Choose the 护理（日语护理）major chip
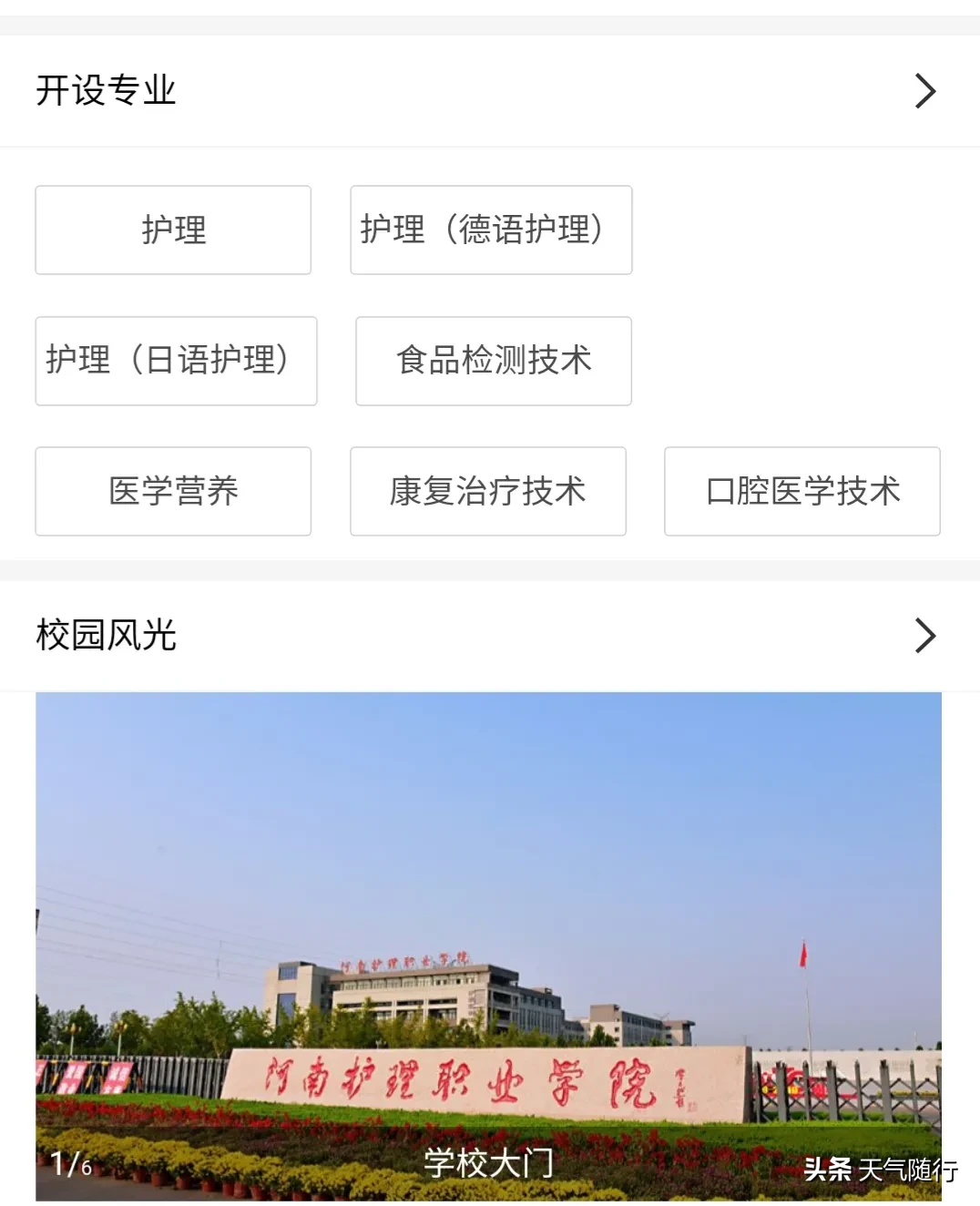The height and width of the screenshot is (1206, 980). pos(176,361)
